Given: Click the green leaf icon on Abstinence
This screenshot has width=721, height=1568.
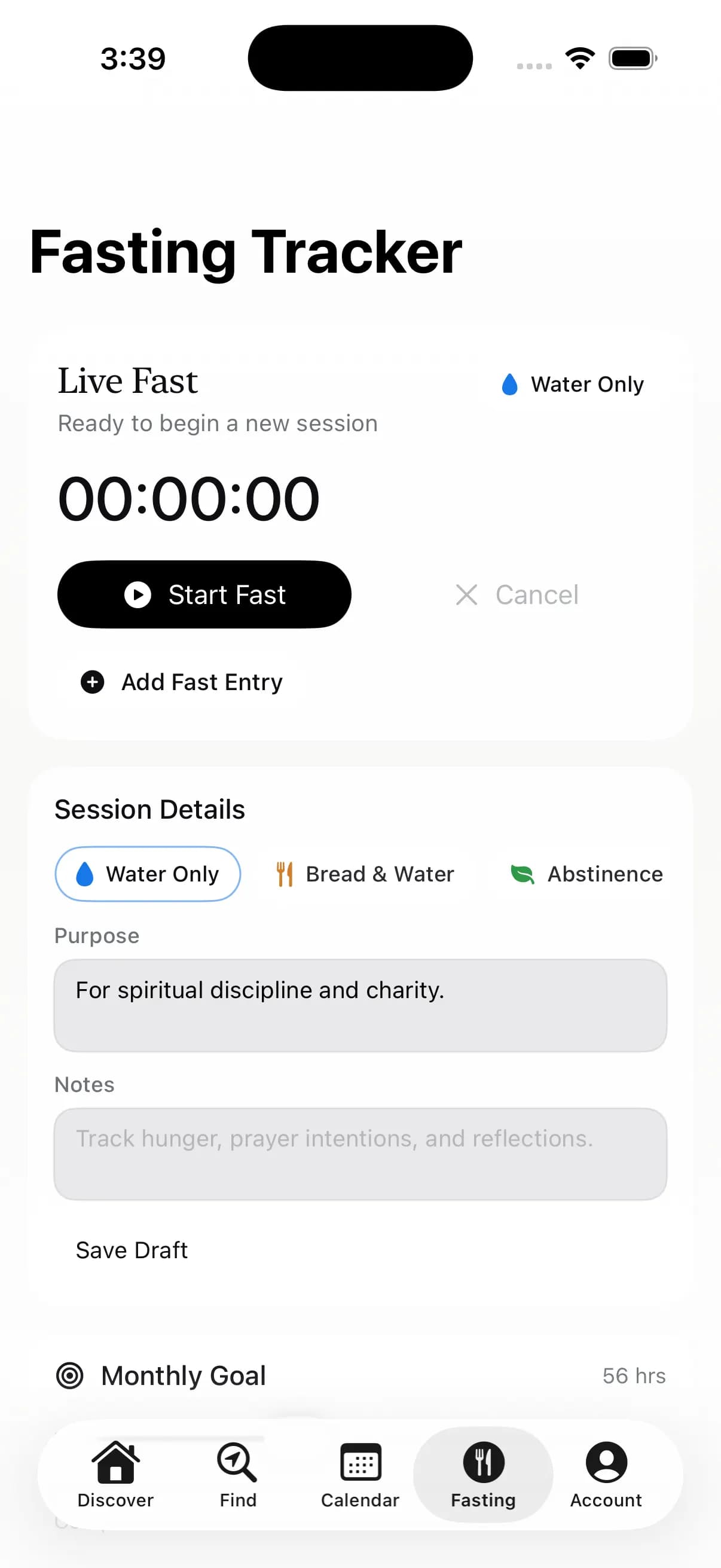Looking at the screenshot, I should (x=522, y=874).
